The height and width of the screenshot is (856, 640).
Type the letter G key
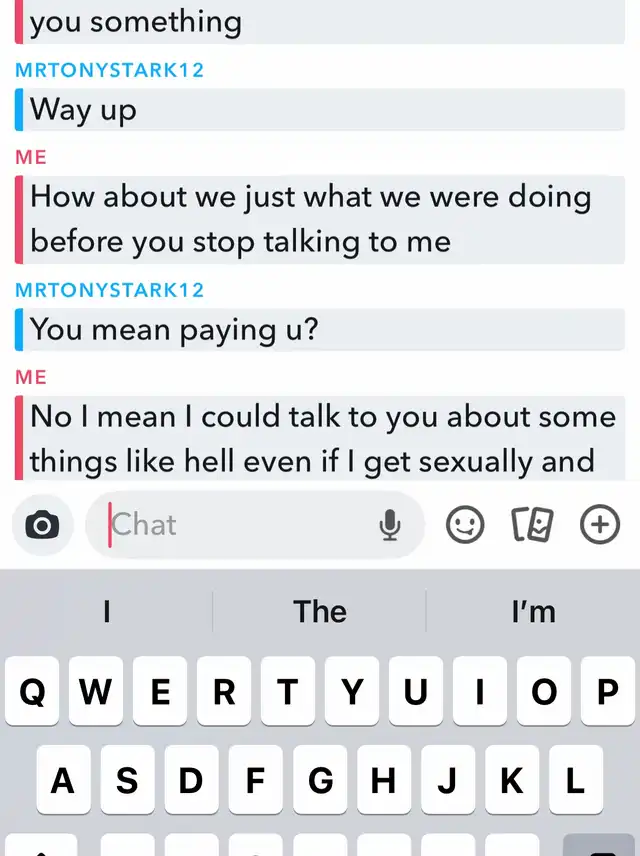pos(320,780)
